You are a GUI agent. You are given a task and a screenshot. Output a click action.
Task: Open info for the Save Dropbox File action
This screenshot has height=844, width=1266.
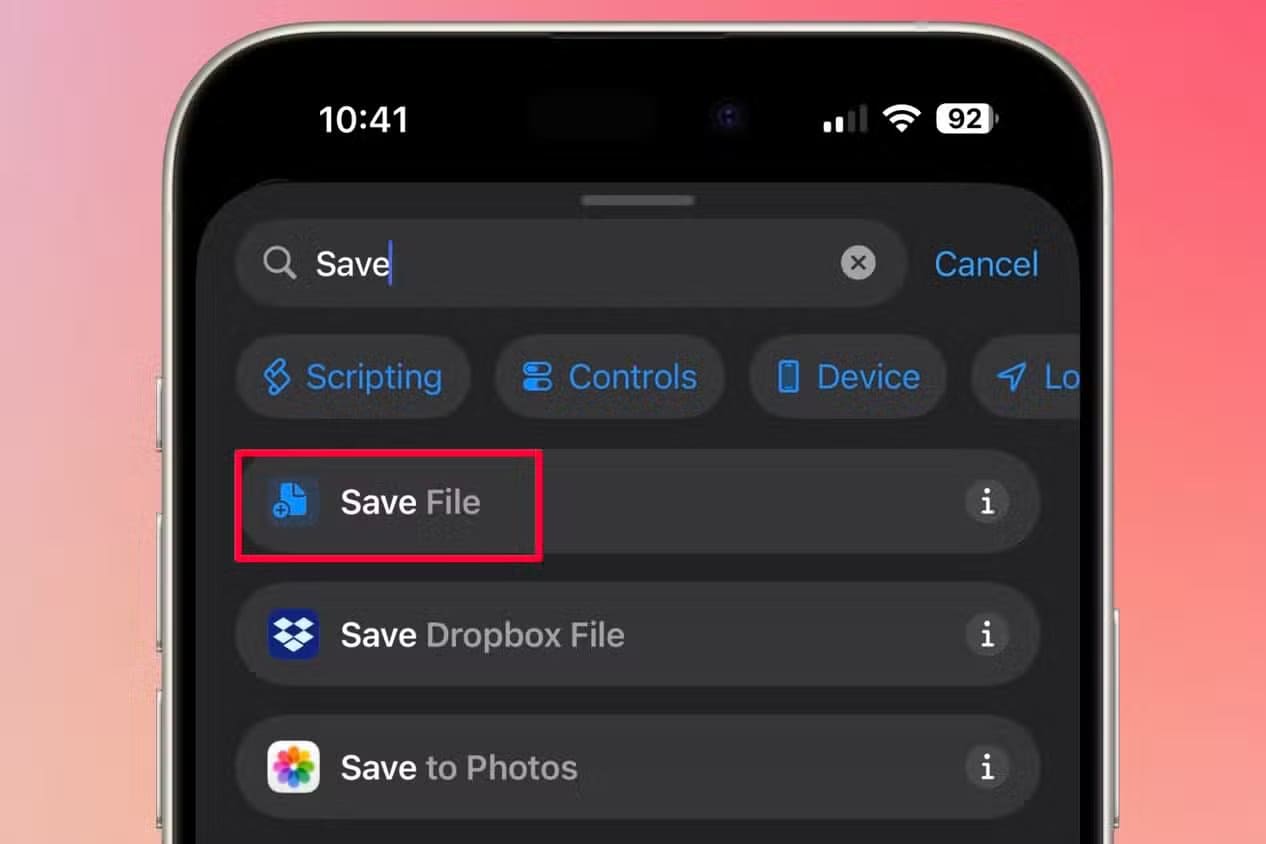pos(987,635)
